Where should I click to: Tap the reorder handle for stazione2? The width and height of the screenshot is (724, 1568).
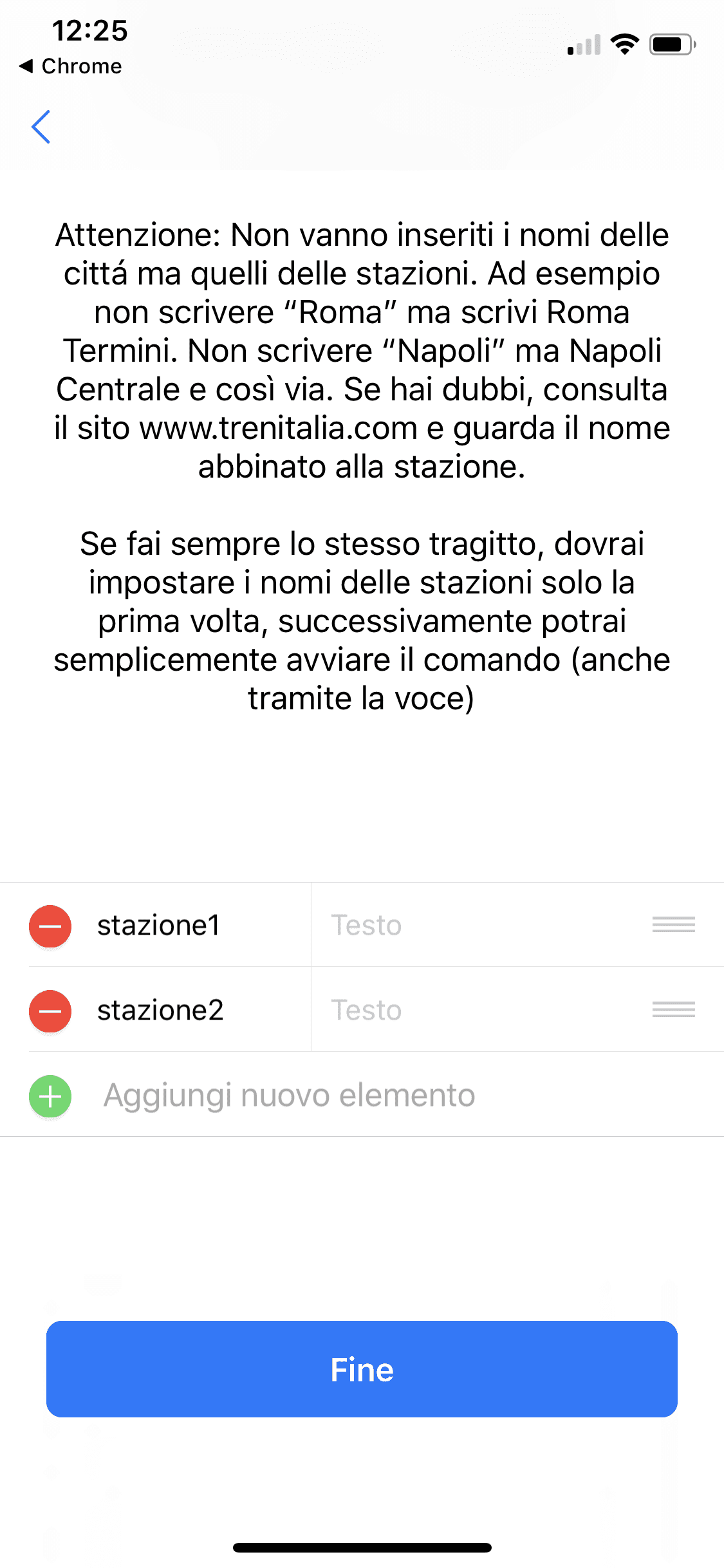pyautogui.click(x=673, y=1010)
